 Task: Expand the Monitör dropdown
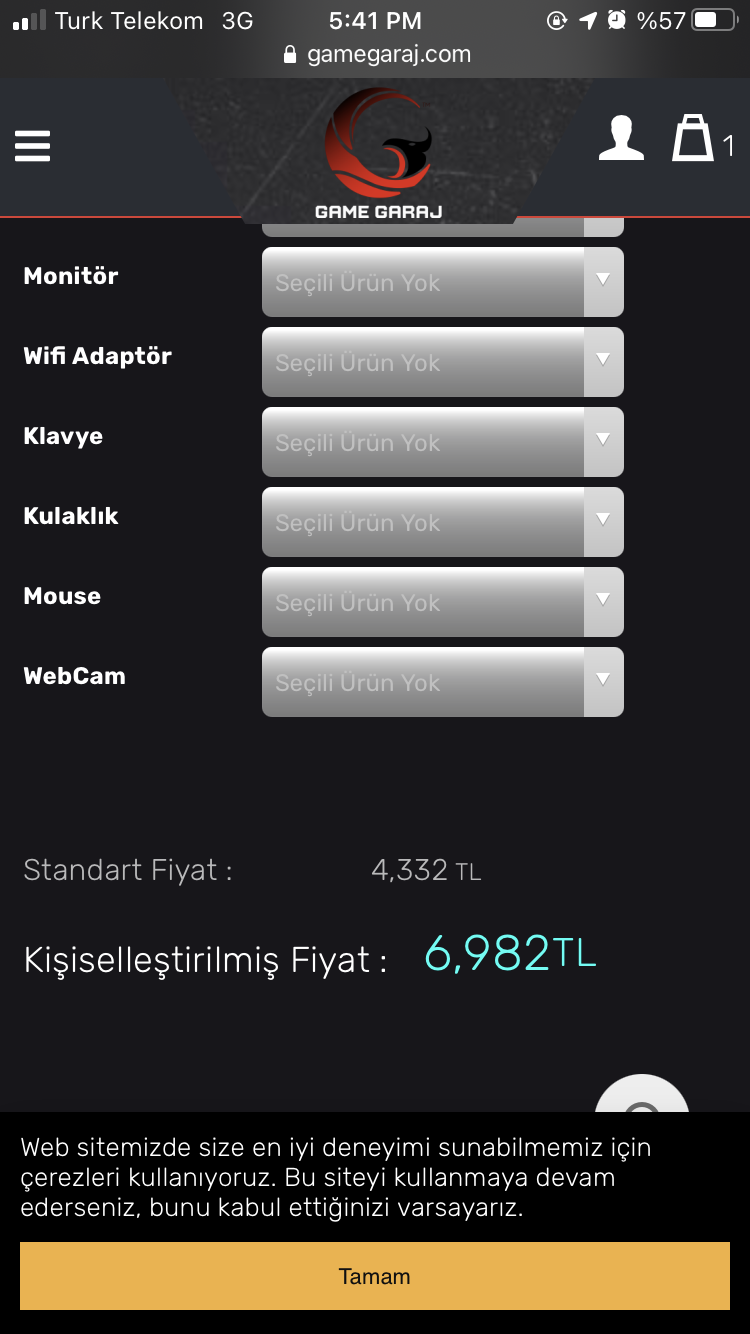(x=442, y=283)
